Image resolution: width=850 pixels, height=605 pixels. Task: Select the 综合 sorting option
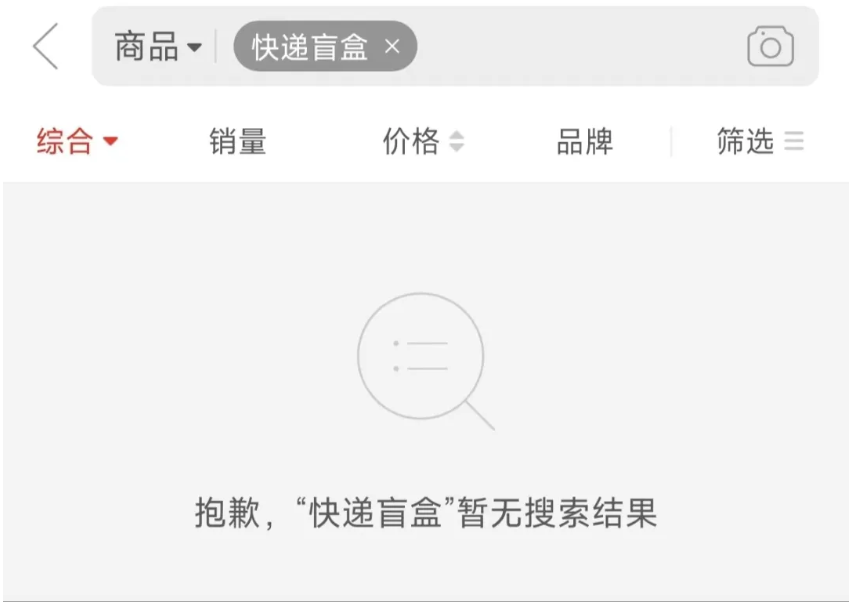[77, 142]
